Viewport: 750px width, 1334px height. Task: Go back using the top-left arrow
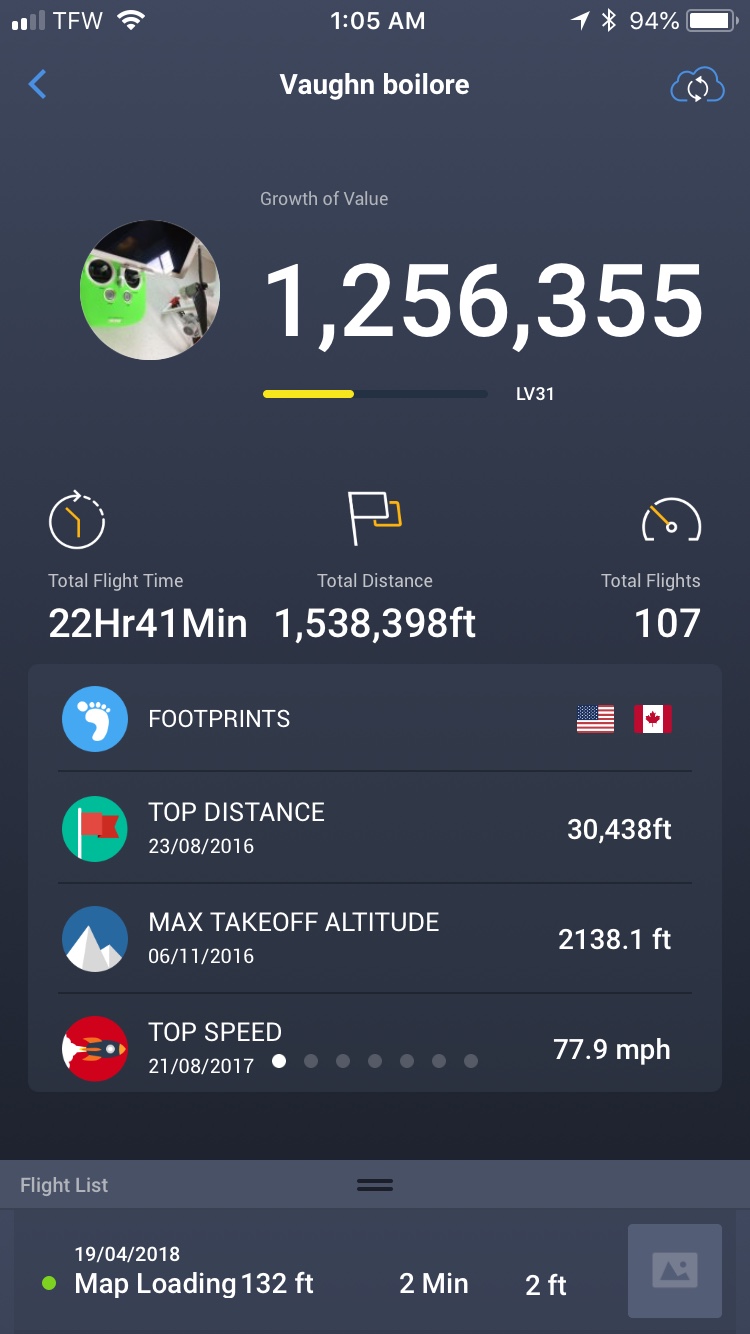[38, 85]
